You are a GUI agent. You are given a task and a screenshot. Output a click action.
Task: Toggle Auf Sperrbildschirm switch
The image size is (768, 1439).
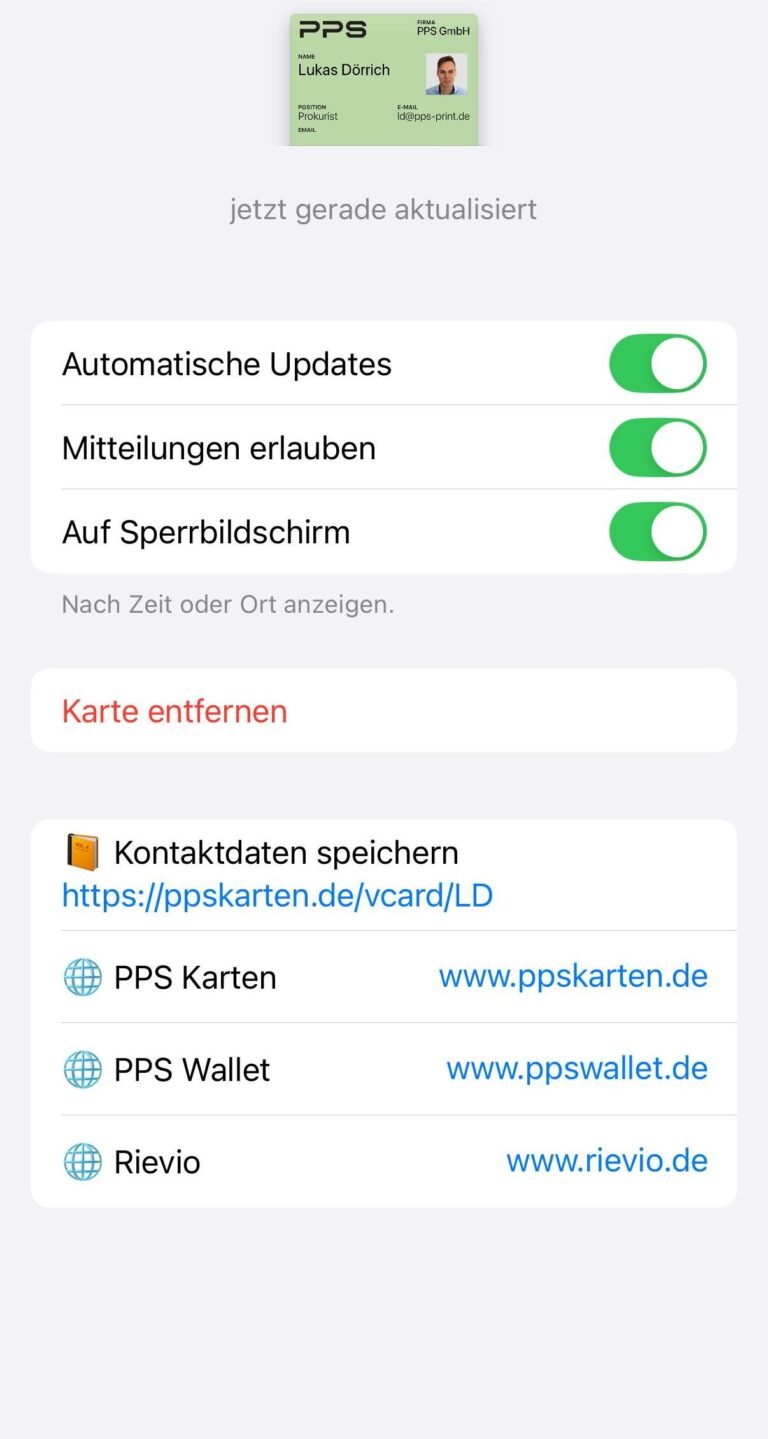coord(657,531)
